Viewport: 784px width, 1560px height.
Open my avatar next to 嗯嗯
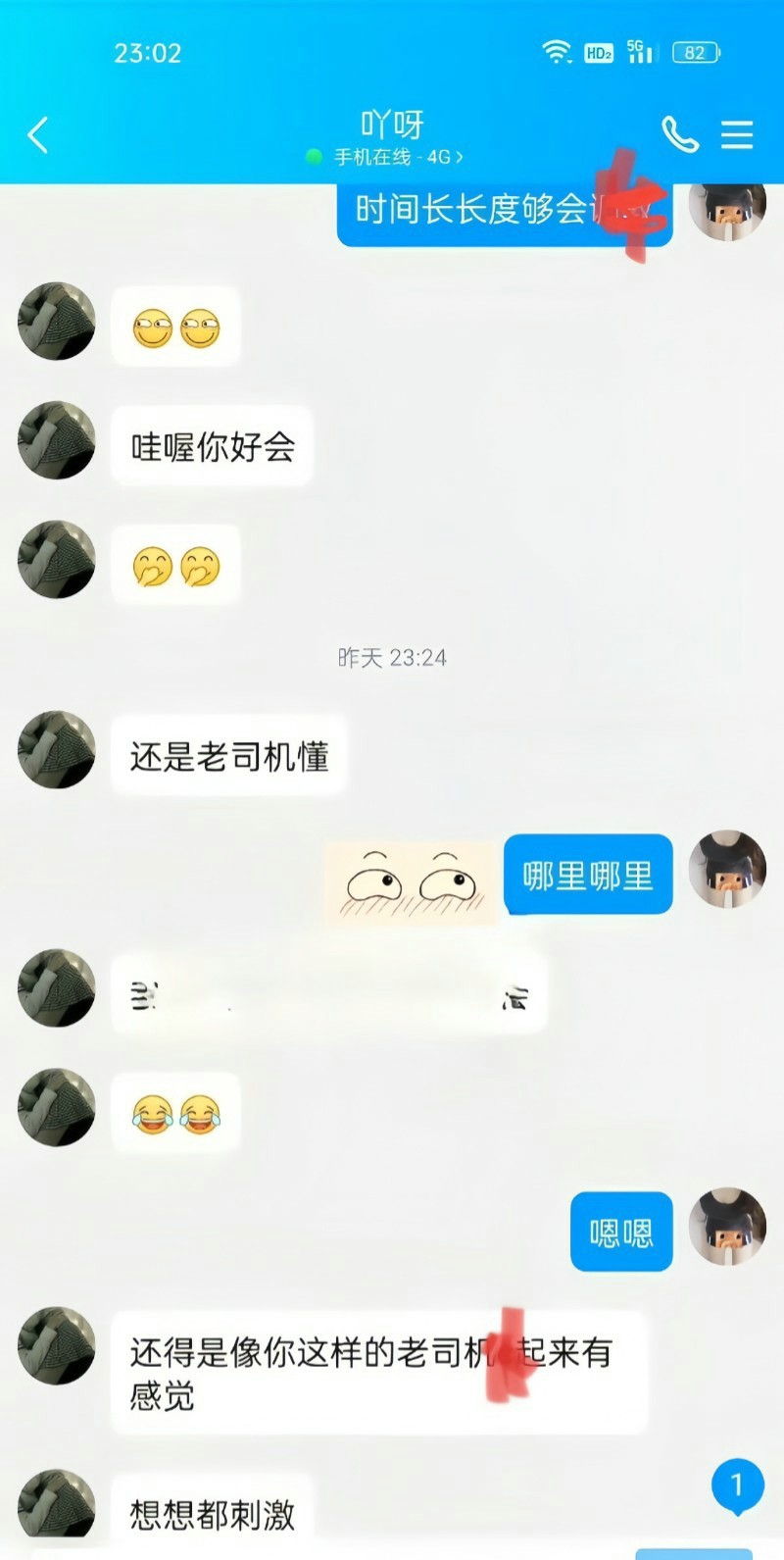[x=726, y=1227]
